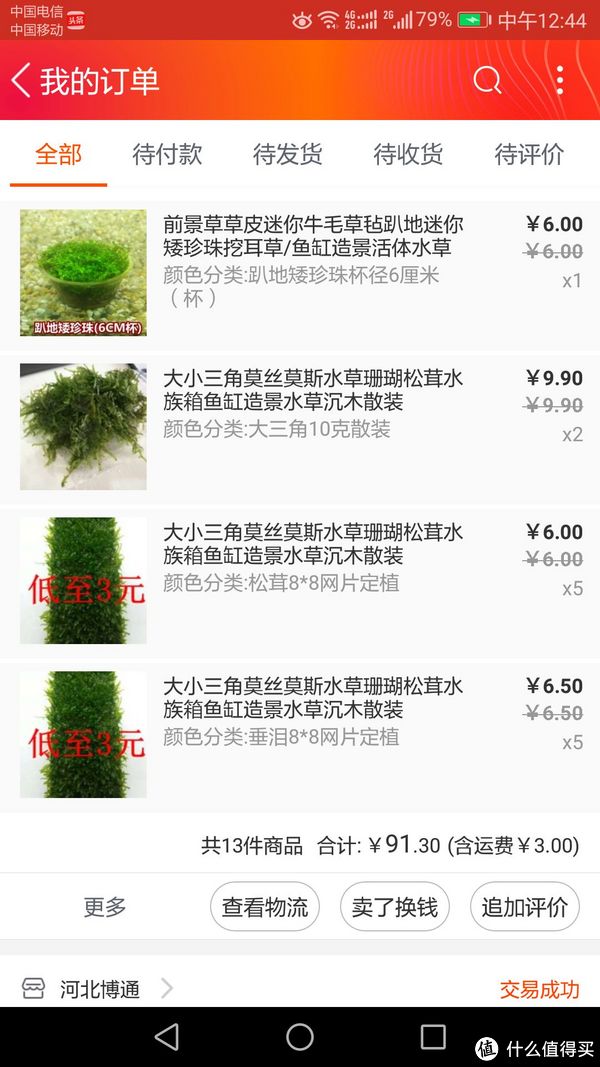Image resolution: width=600 pixels, height=1067 pixels.
Task: Check shipping via 查看物流
Action: (265, 907)
